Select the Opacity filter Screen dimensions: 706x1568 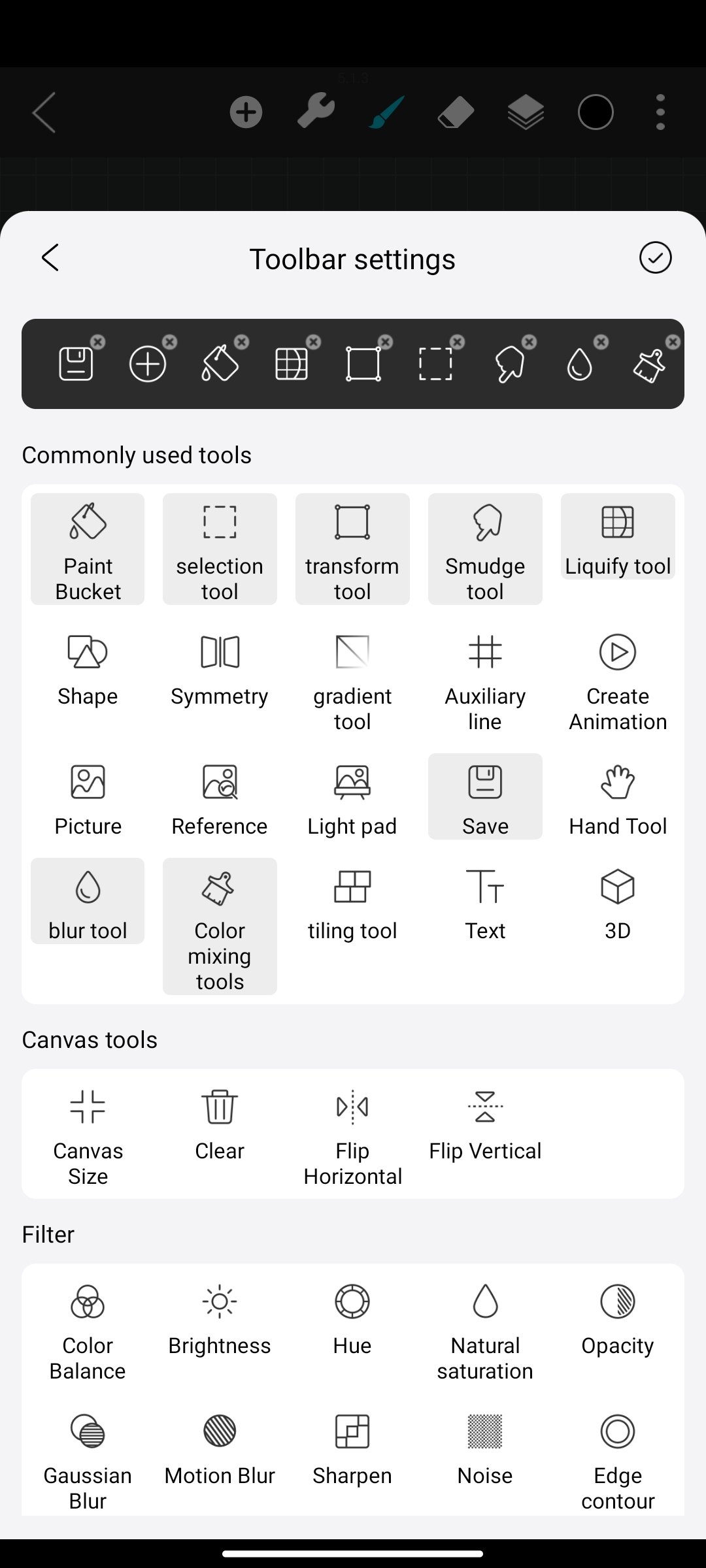(617, 1320)
